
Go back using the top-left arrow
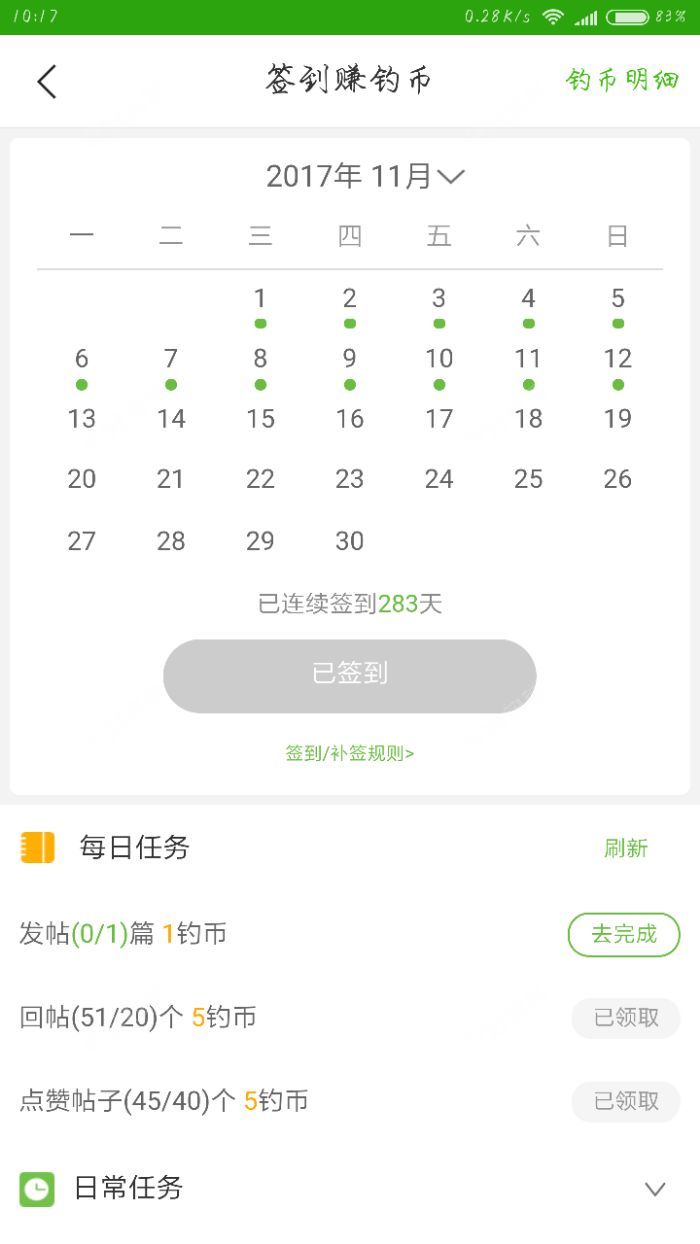(47, 81)
